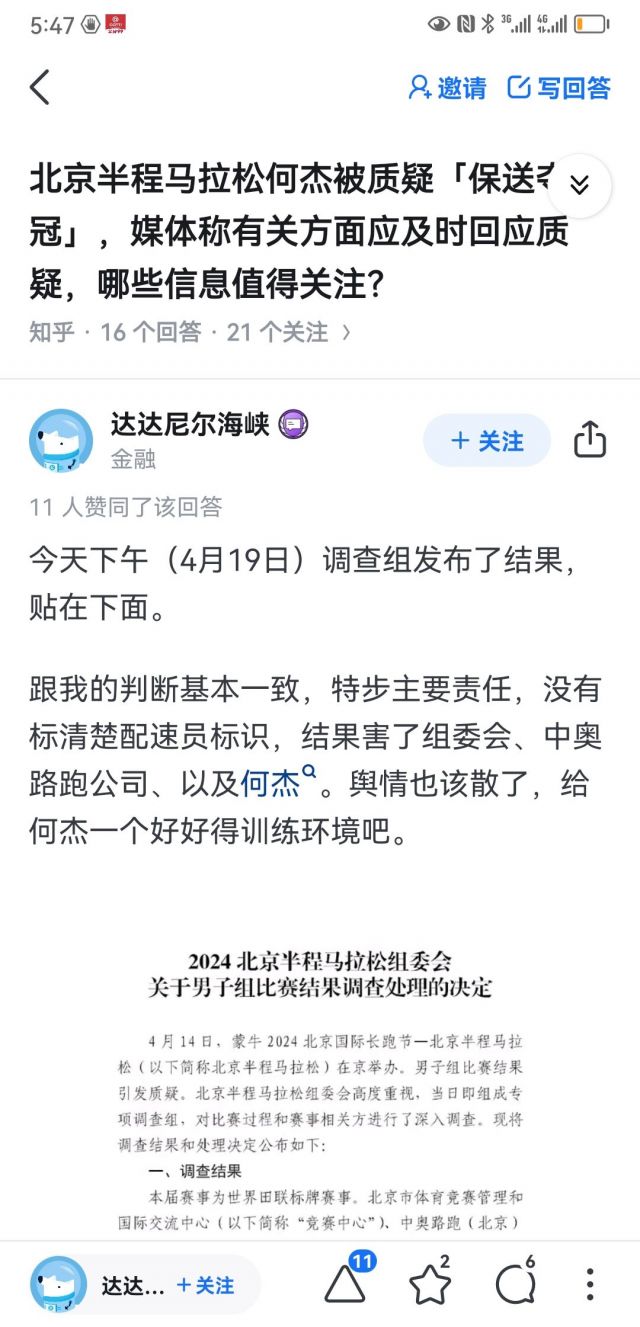This screenshot has height=1327, width=640.
Task: Upvote this answer with the triangle icon
Action: coord(345,1284)
